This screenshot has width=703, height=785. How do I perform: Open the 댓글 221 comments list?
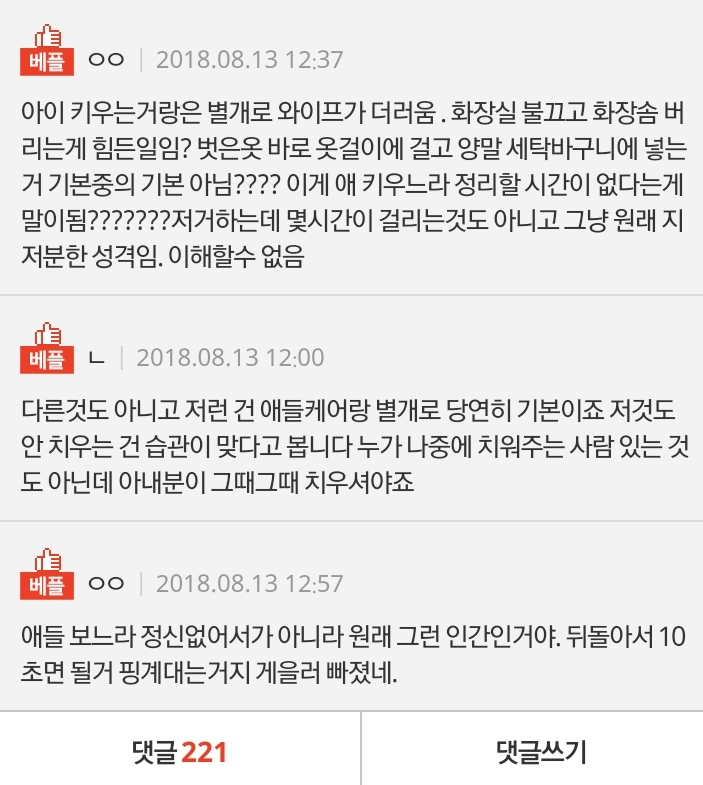pyautogui.click(x=180, y=751)
